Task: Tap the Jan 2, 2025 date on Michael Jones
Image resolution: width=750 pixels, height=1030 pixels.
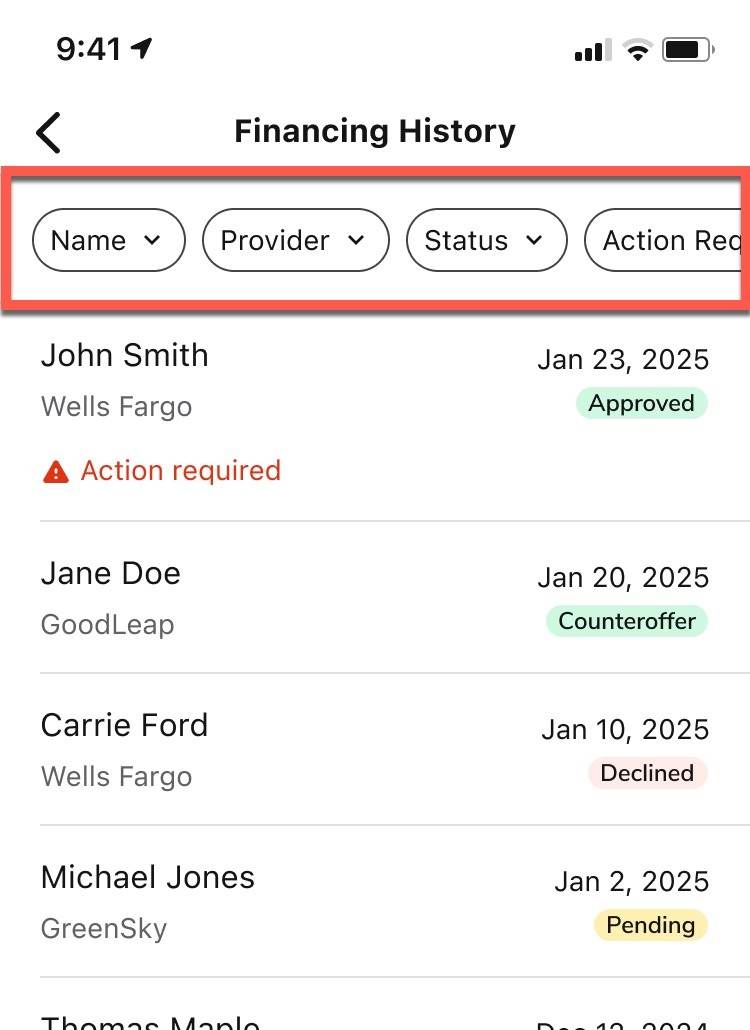Action: tap(632, 881)
